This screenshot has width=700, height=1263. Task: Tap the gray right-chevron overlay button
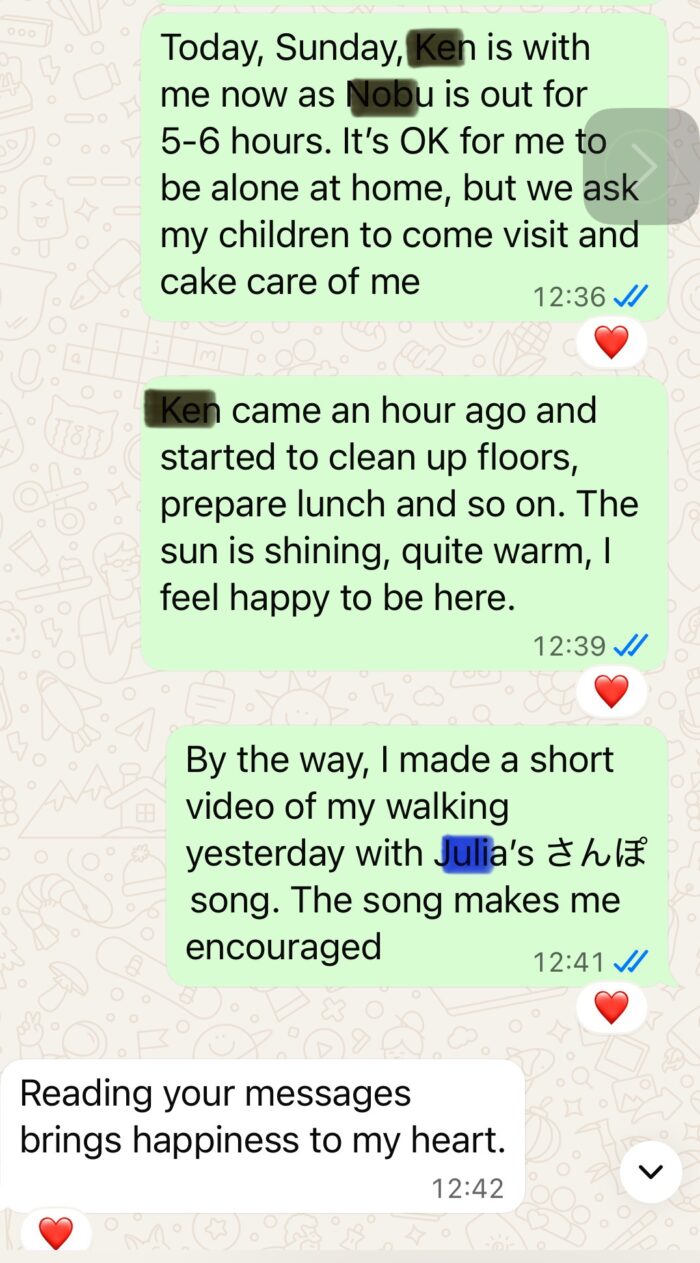(641, 166)
